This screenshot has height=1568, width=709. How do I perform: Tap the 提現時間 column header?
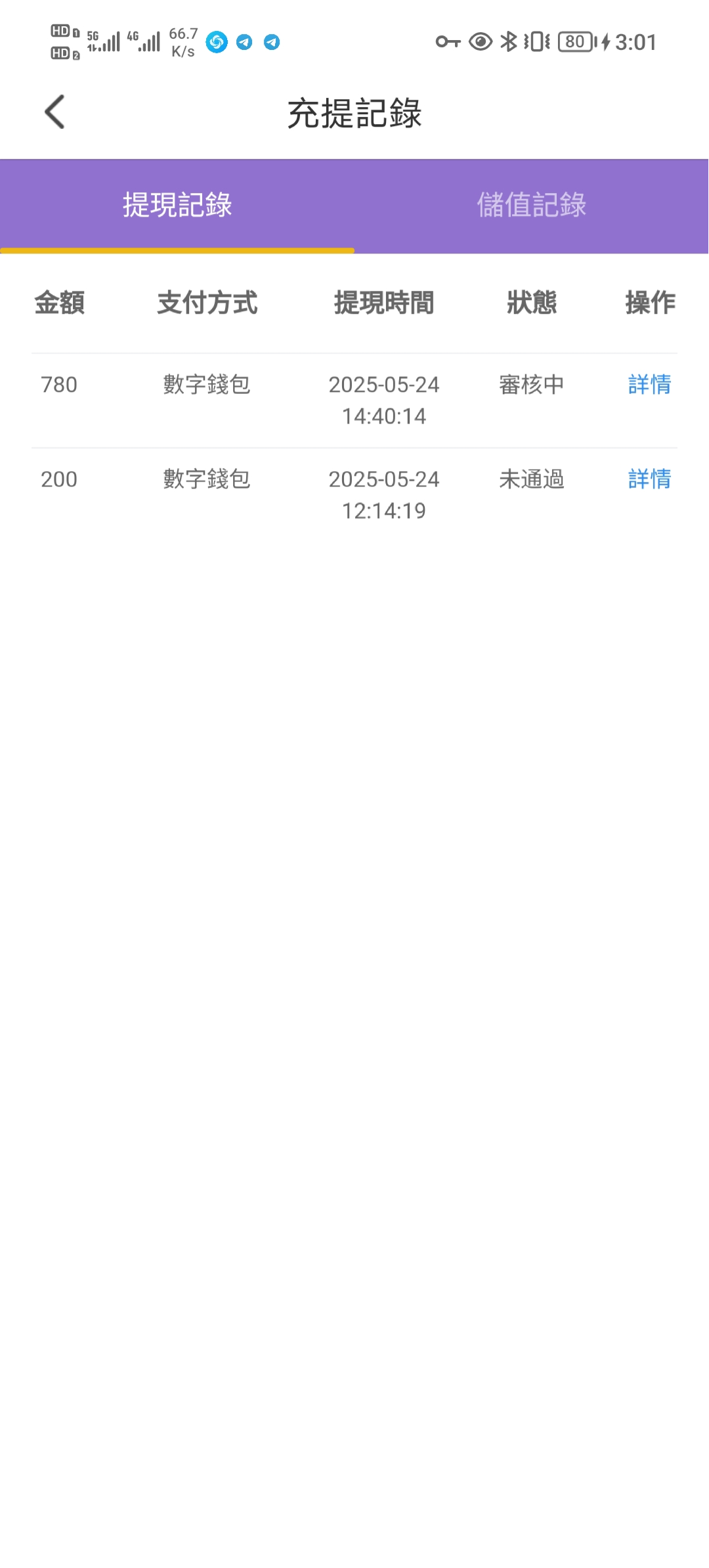coord(384,303)
